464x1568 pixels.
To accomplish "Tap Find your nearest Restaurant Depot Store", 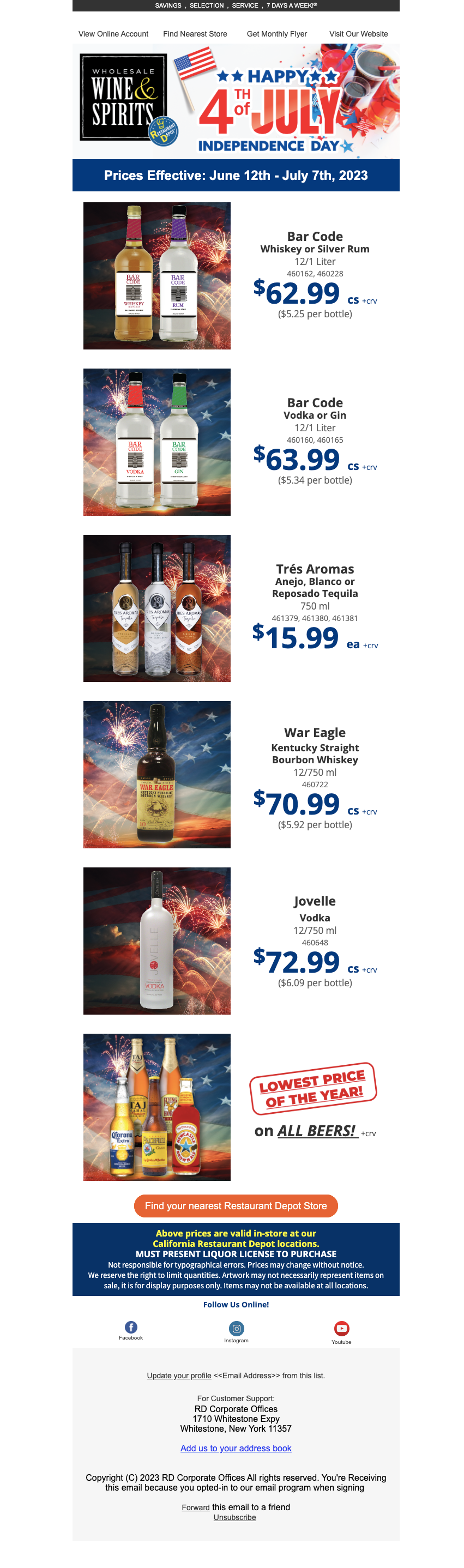I will [x=236, y=1206].
